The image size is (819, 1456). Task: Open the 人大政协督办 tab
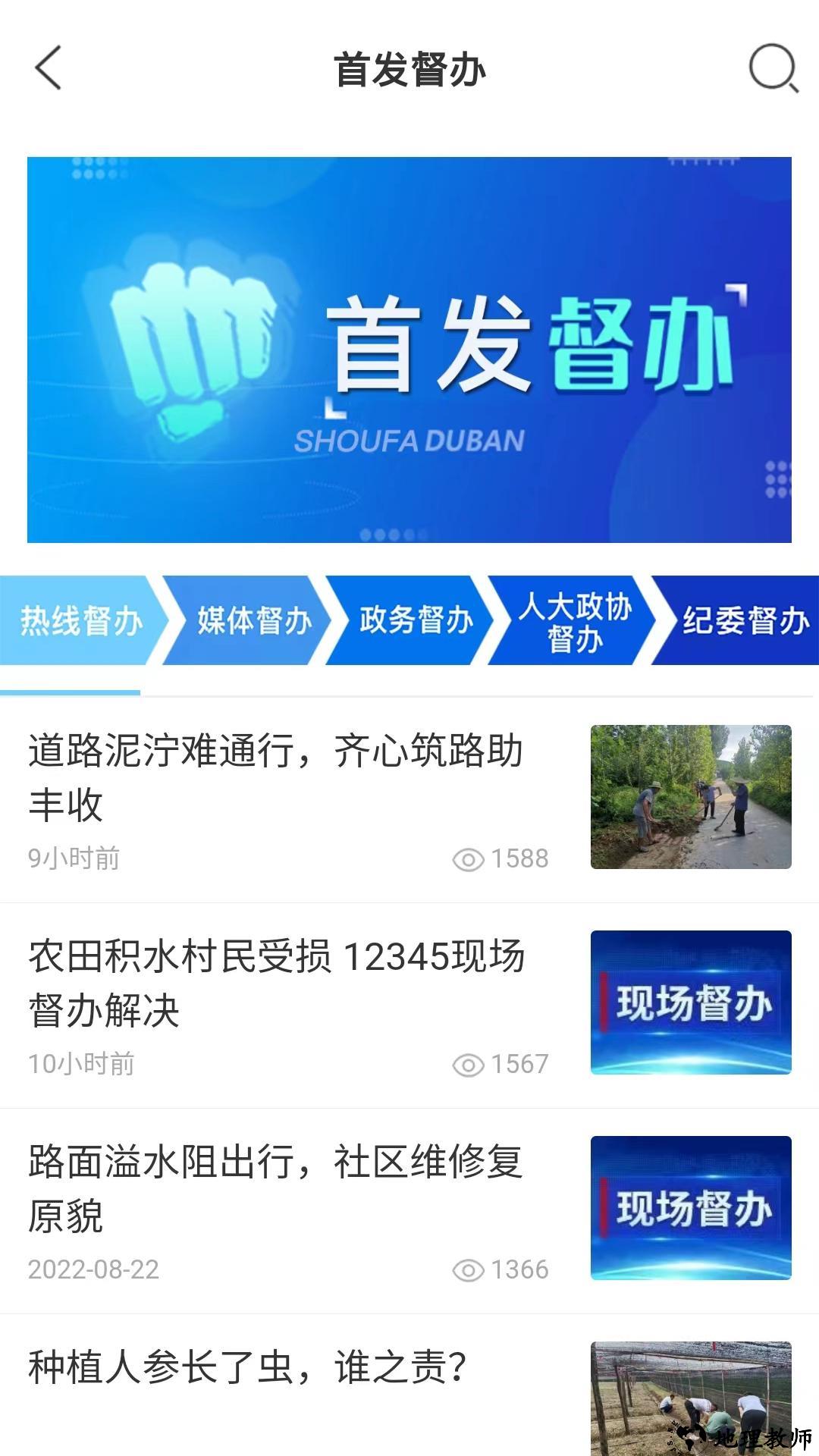(575, 621)
